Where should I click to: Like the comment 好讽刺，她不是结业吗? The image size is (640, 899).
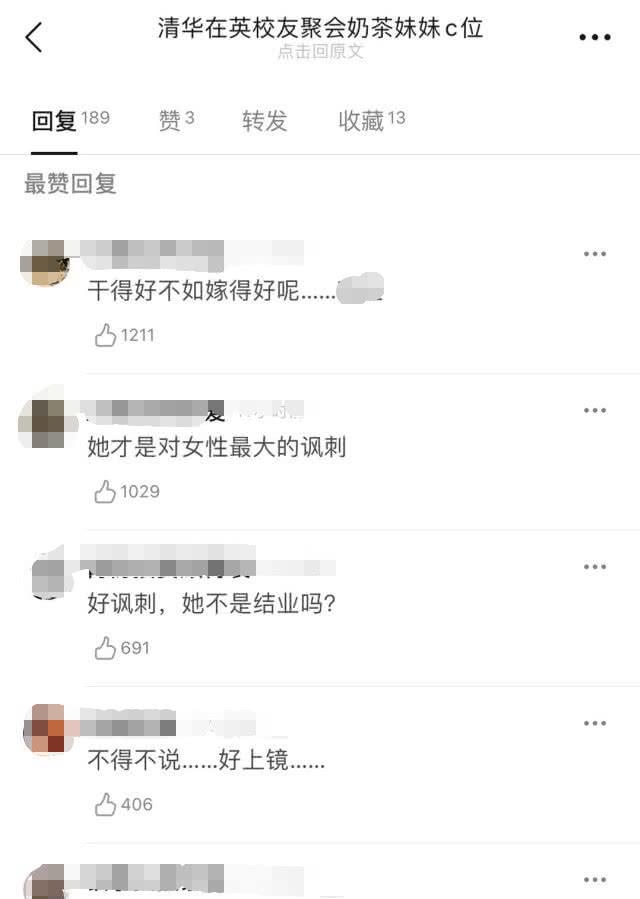pyautogui.click(x=106, y=648)
